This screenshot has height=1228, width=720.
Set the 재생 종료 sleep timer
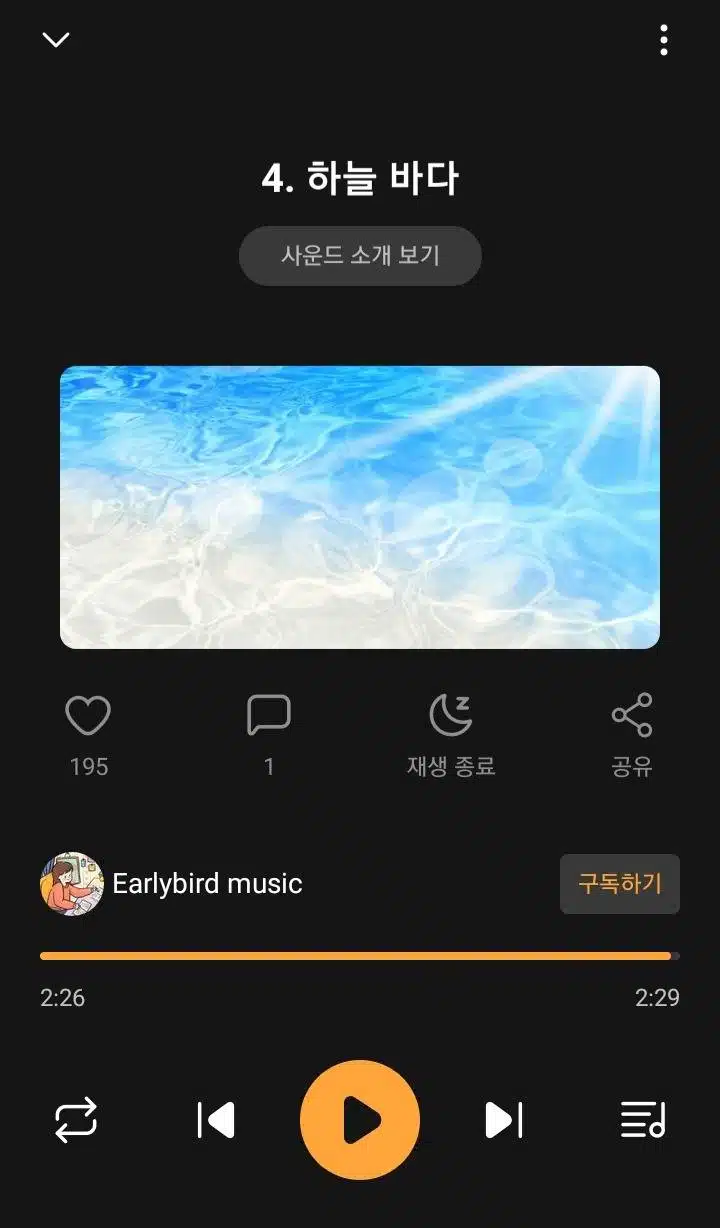click(450, 715)
